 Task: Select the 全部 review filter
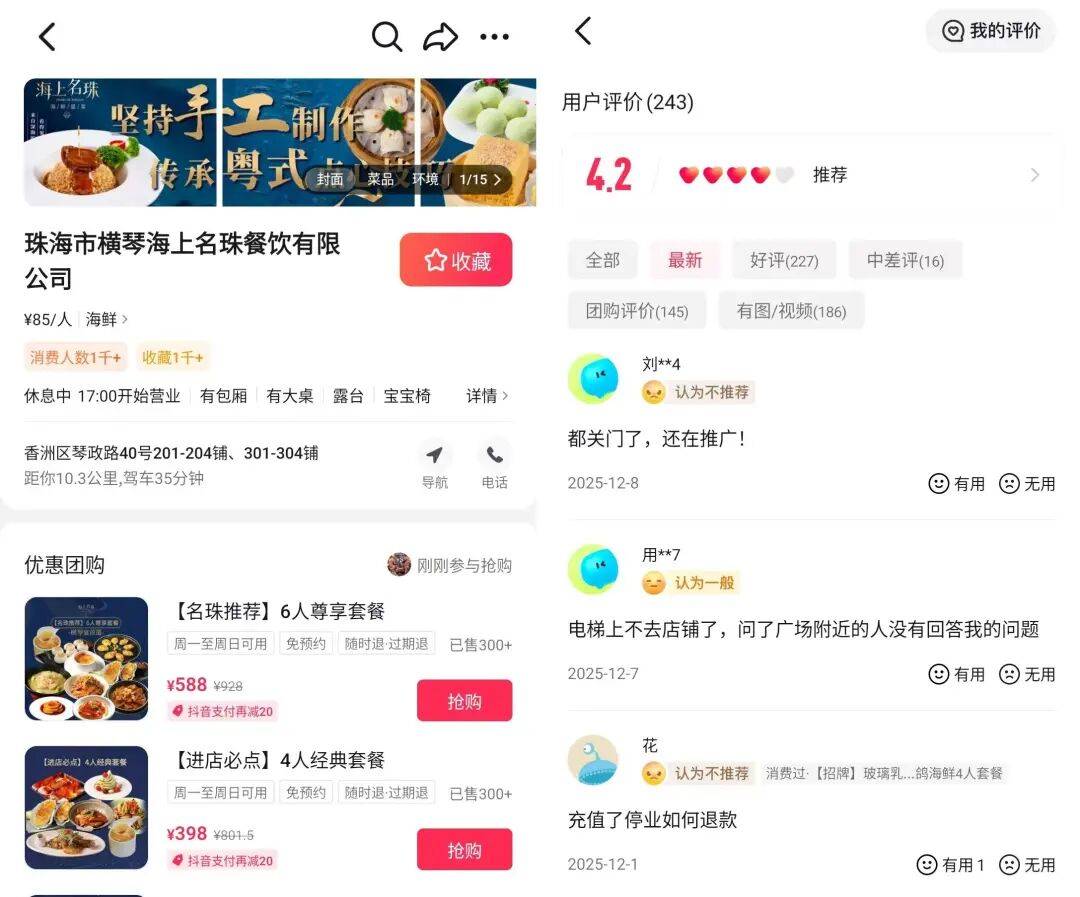[x=602, y=261]
